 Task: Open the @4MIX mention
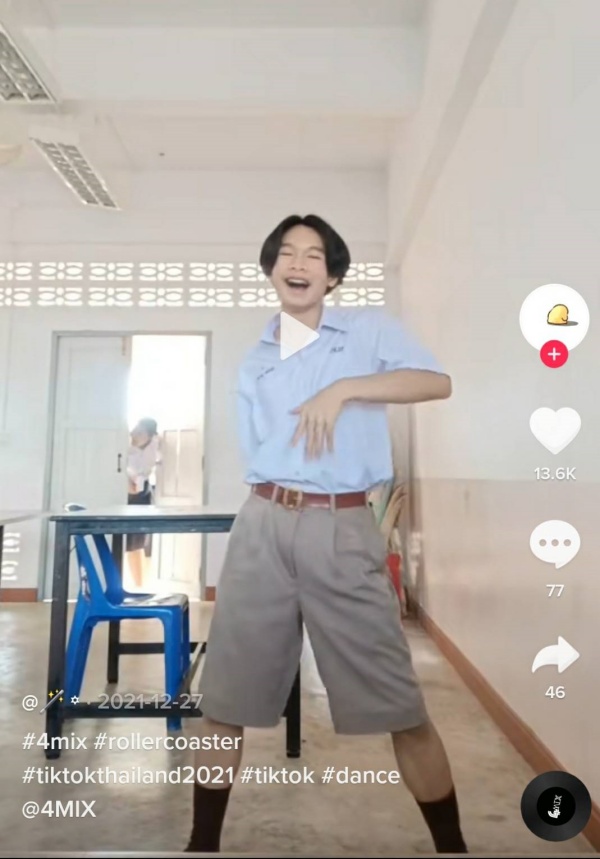(x=59, y=809)
